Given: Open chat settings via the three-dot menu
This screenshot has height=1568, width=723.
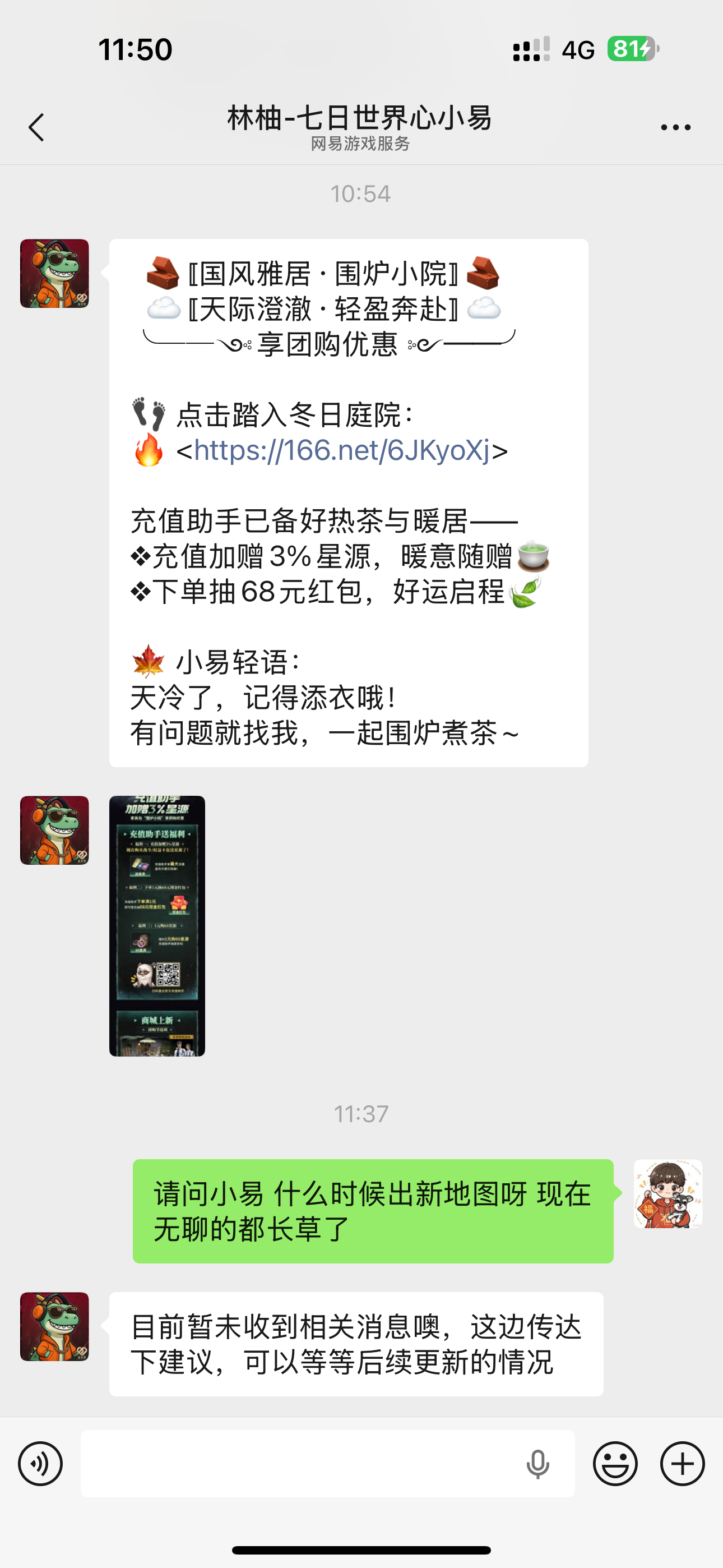Looking at the screenshot, I should pos(675,127).
